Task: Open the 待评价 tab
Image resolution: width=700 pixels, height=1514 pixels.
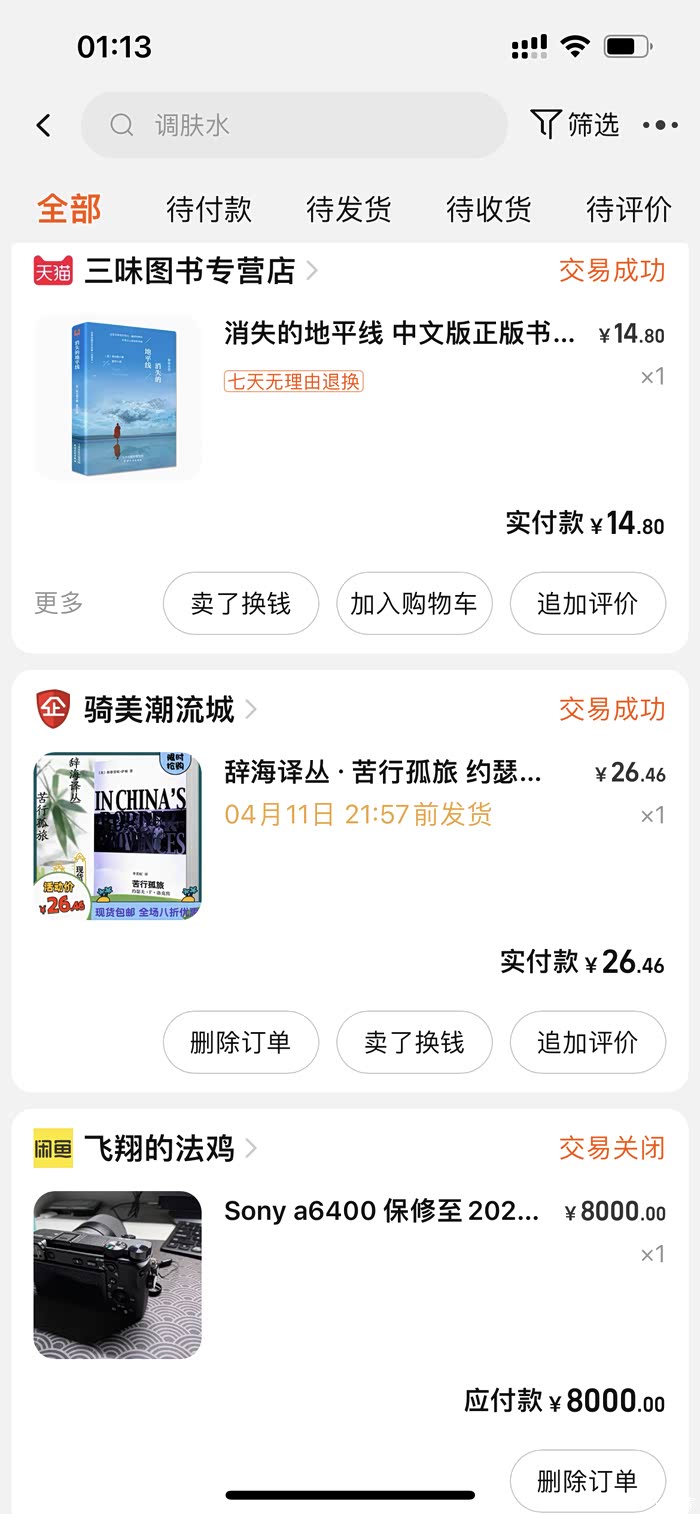Action: click(628, 209)
